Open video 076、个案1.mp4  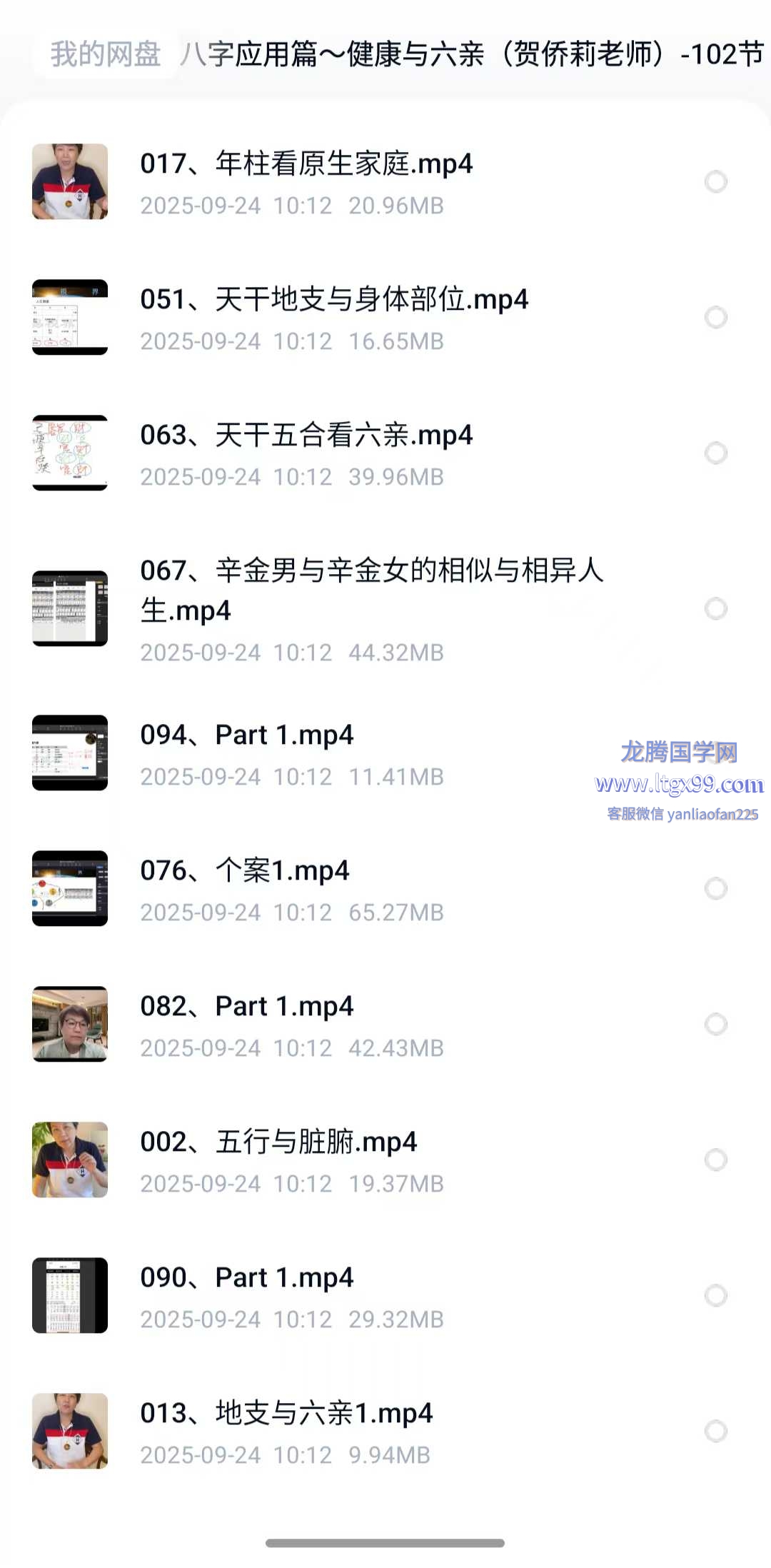[x=244, y=871]
